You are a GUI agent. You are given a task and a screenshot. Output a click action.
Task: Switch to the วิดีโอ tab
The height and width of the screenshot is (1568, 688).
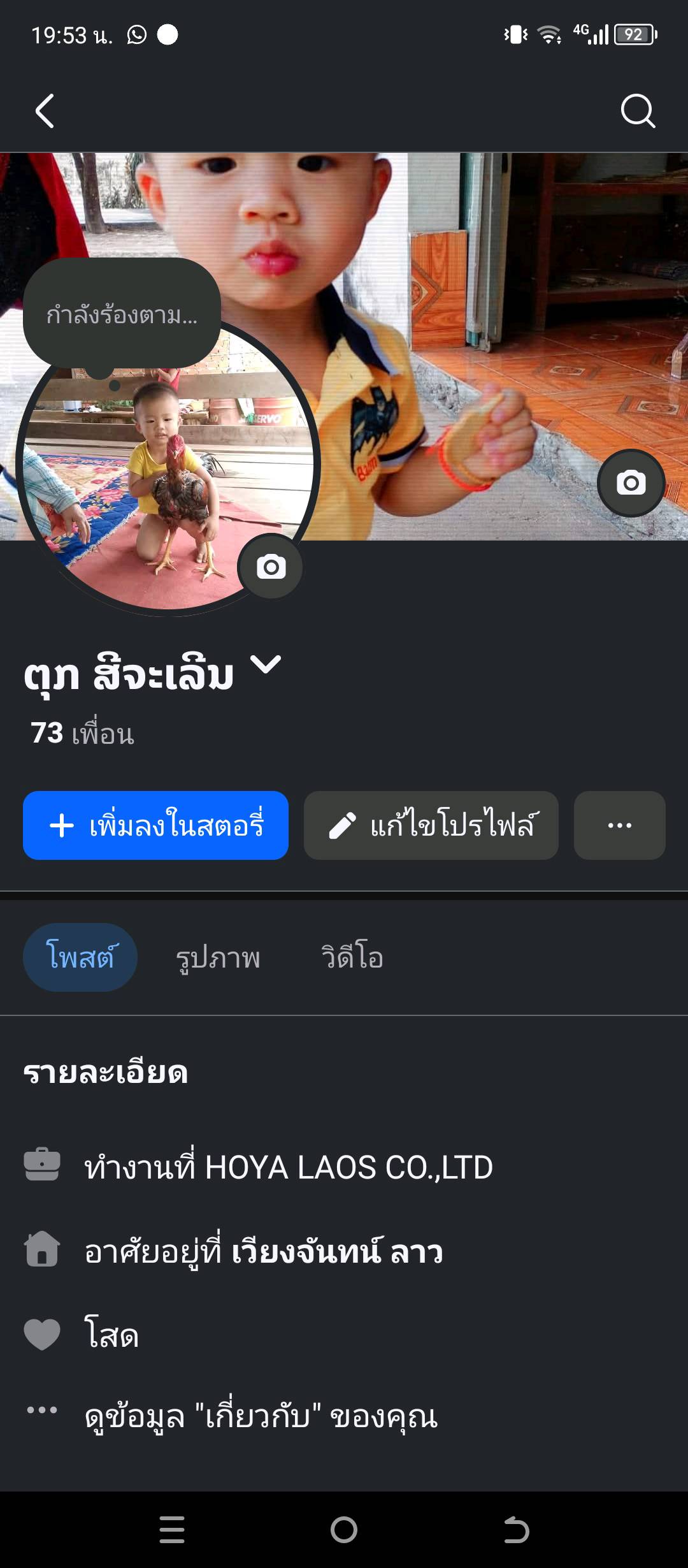pyautogui.click(x=352, y=957)
